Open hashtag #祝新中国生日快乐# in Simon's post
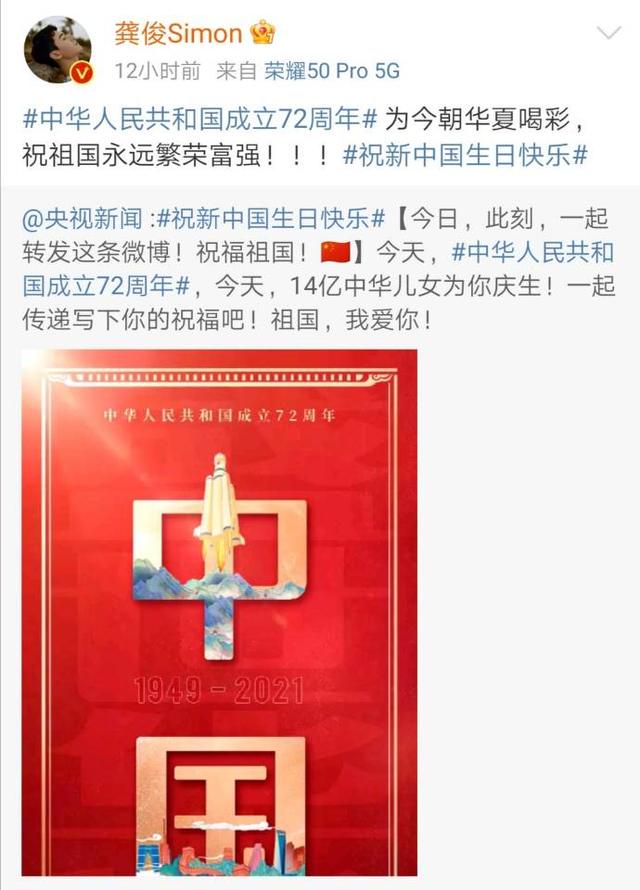Screen dimensions: 640x890 (464, 154)
